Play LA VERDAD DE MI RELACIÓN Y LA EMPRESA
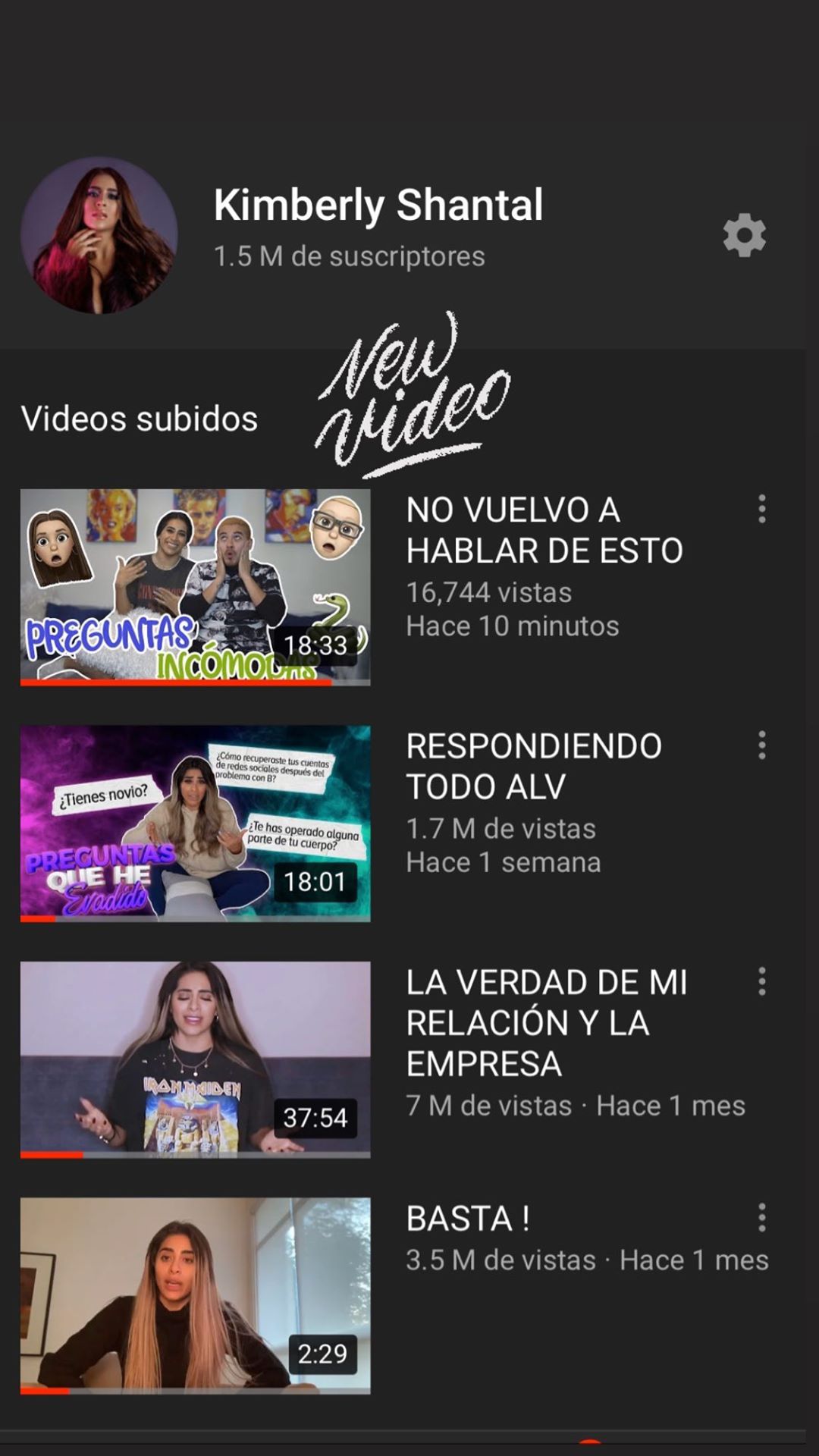 click(195, 1059)
